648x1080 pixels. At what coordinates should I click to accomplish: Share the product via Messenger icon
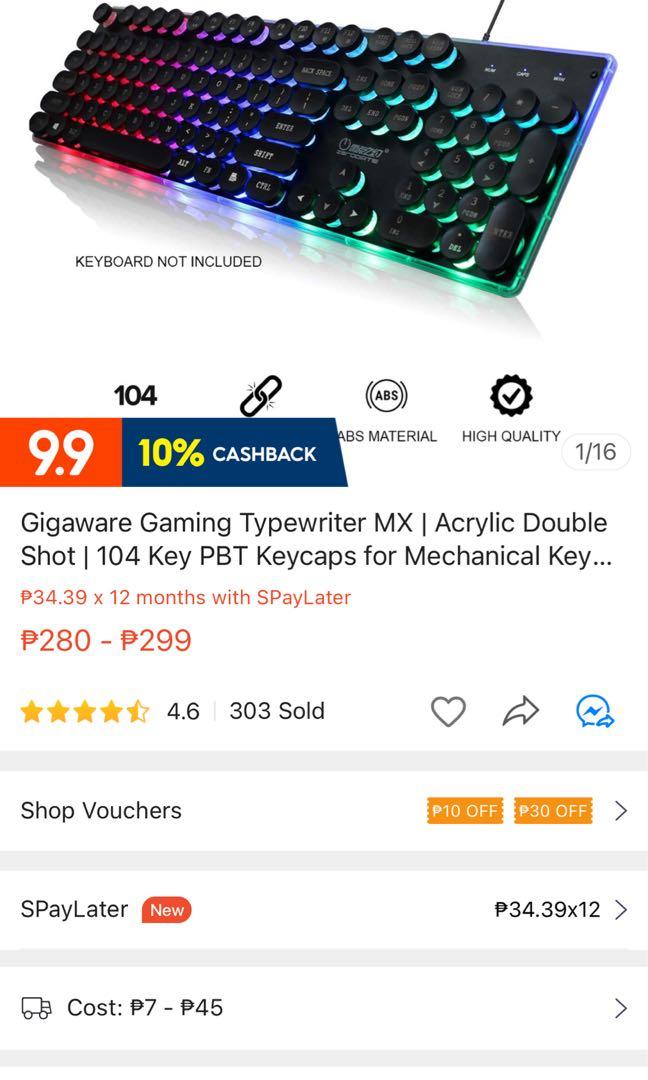point(595,711)
